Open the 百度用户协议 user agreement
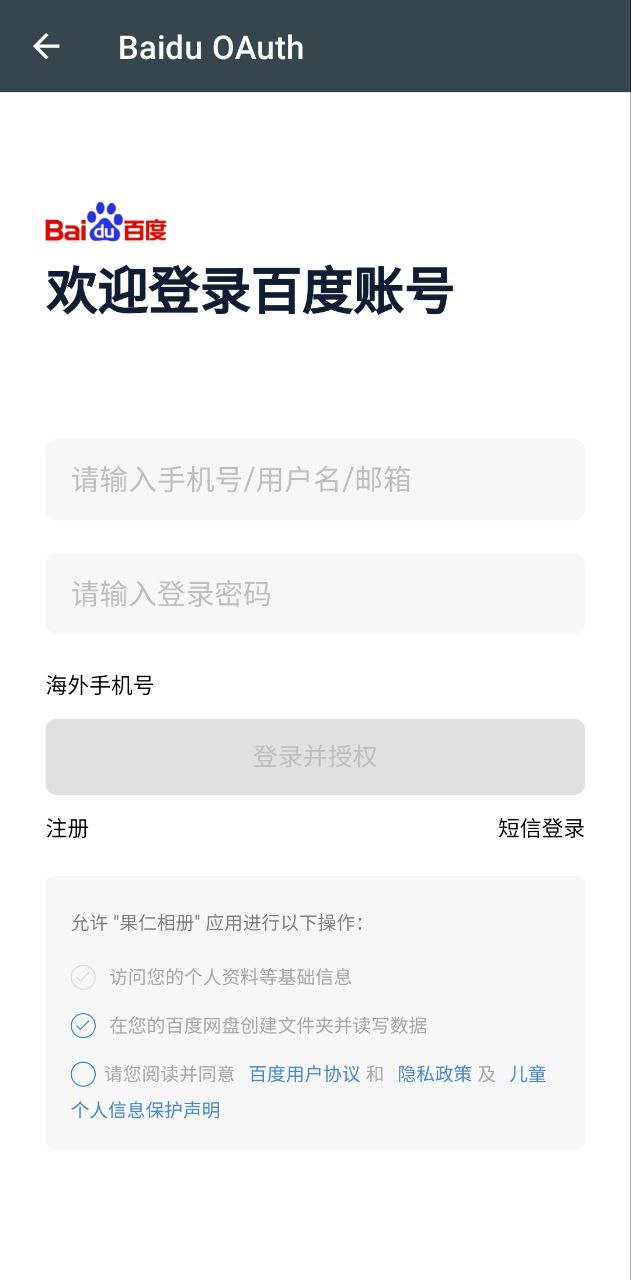 pos(304,1074)
